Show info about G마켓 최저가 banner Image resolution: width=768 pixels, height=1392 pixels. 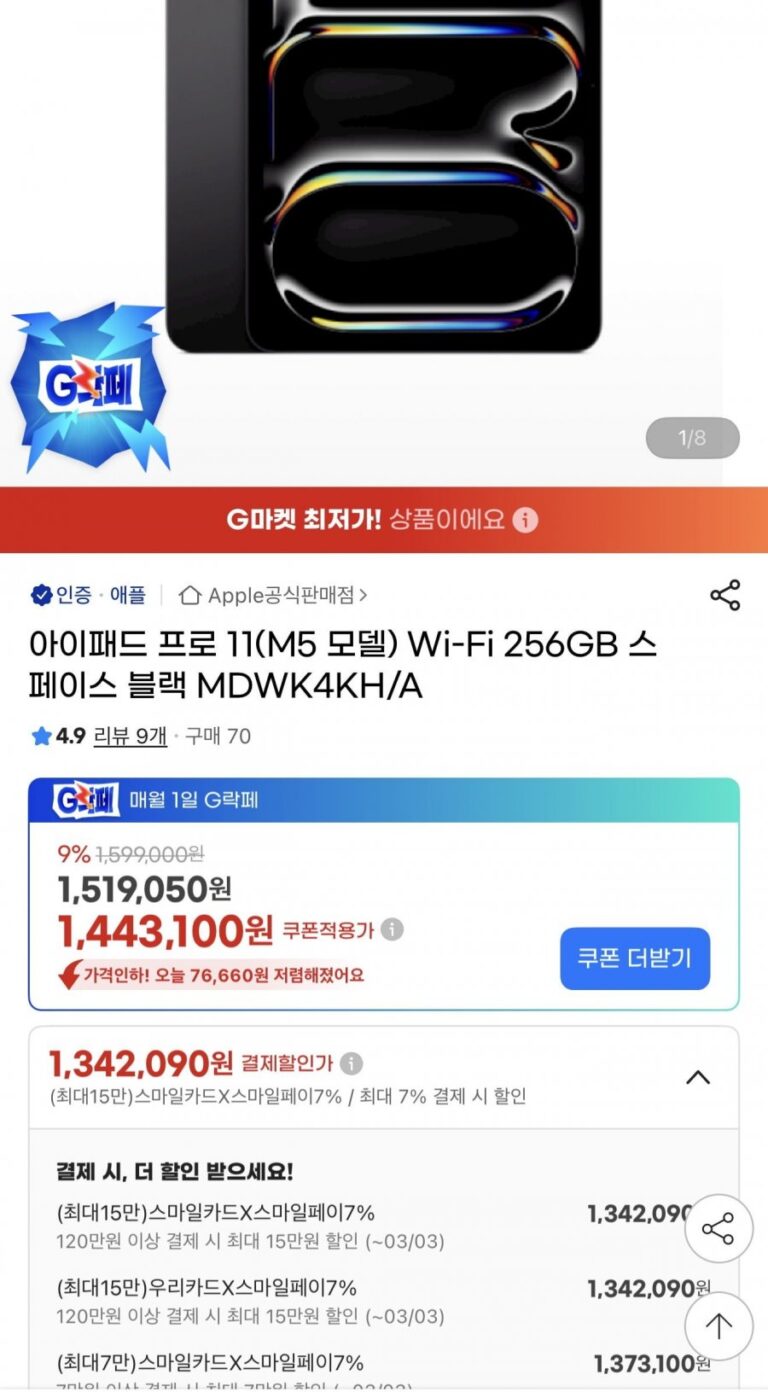click(x=526, y=520)
